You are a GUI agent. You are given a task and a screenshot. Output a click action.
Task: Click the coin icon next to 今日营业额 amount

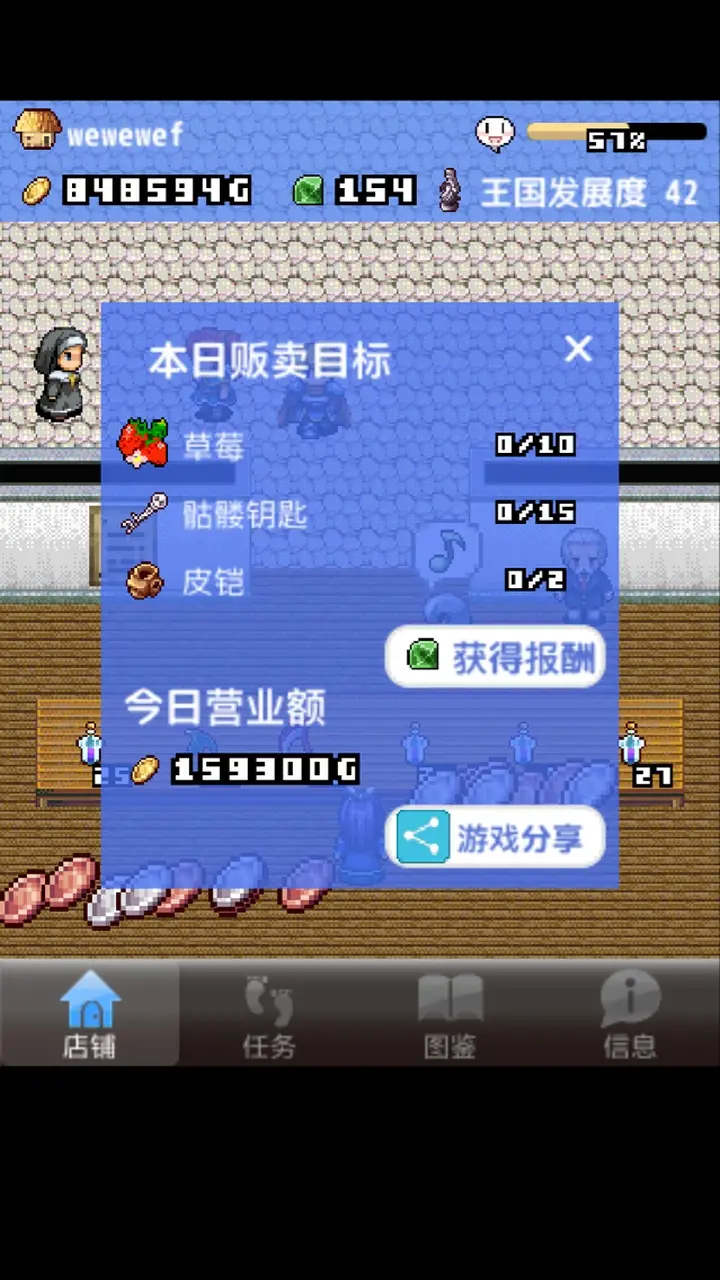coord(145,770)
